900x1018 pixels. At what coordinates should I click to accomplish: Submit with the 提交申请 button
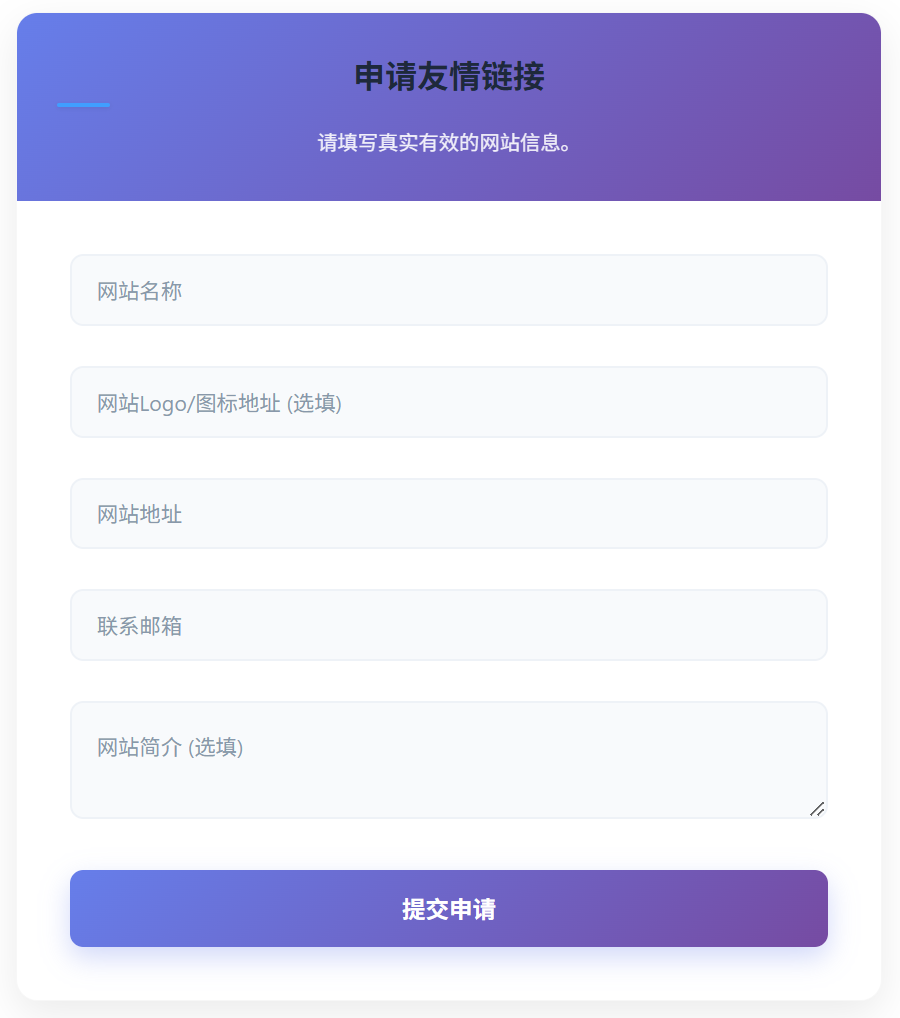click(448, 909)
